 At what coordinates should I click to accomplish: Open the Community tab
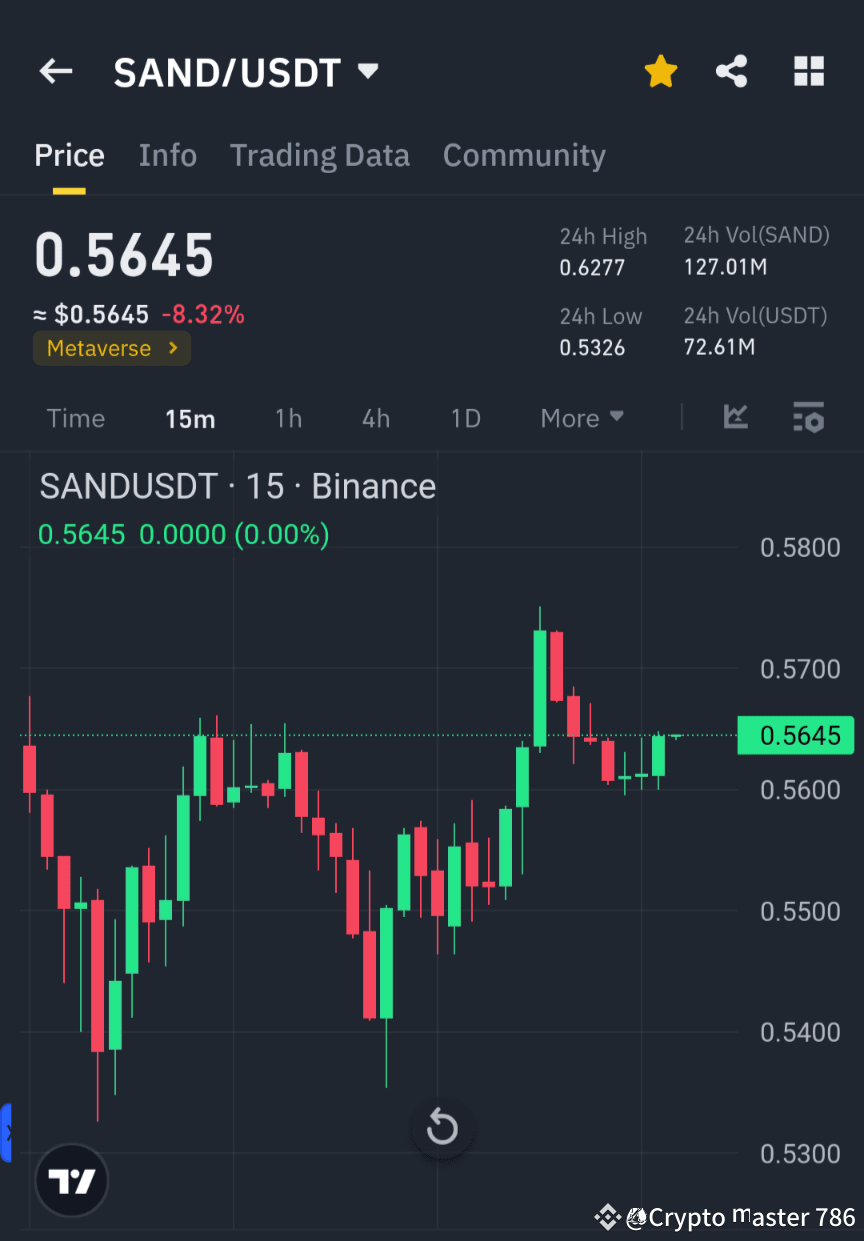(x=524, y=155)
